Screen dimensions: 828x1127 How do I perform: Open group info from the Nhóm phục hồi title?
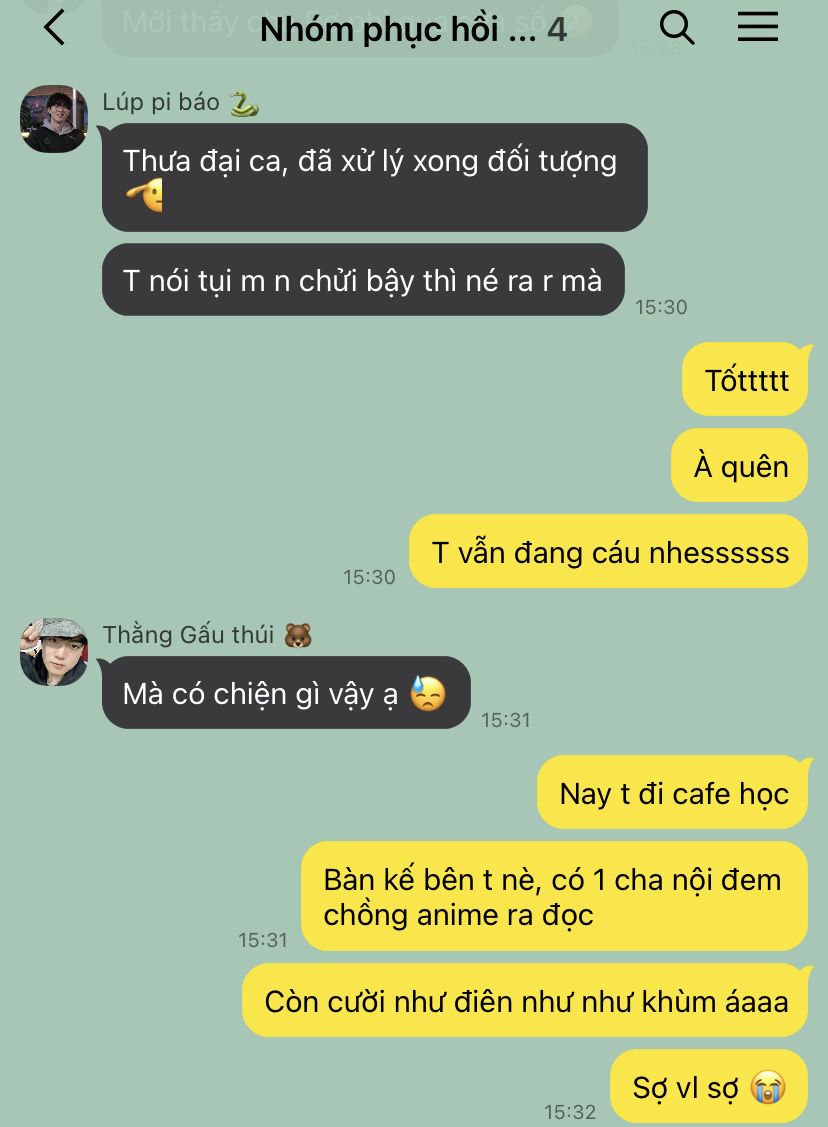pyautogui.click(x=412, y=30)
